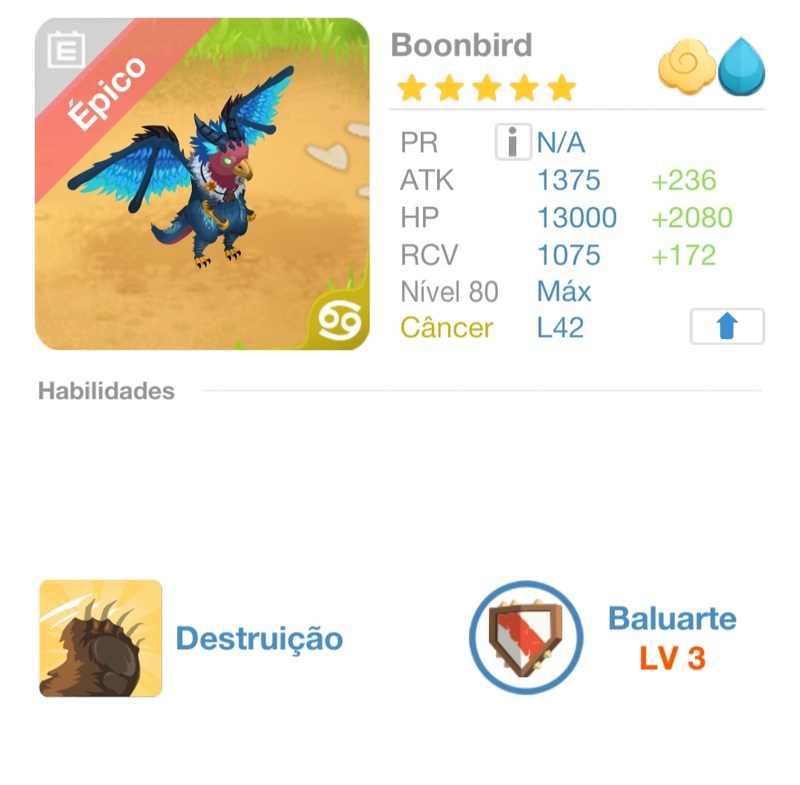Open the notes icon on Boonbird's portrait
Screen dimensions: 800x785
click(x=66, y=48)
